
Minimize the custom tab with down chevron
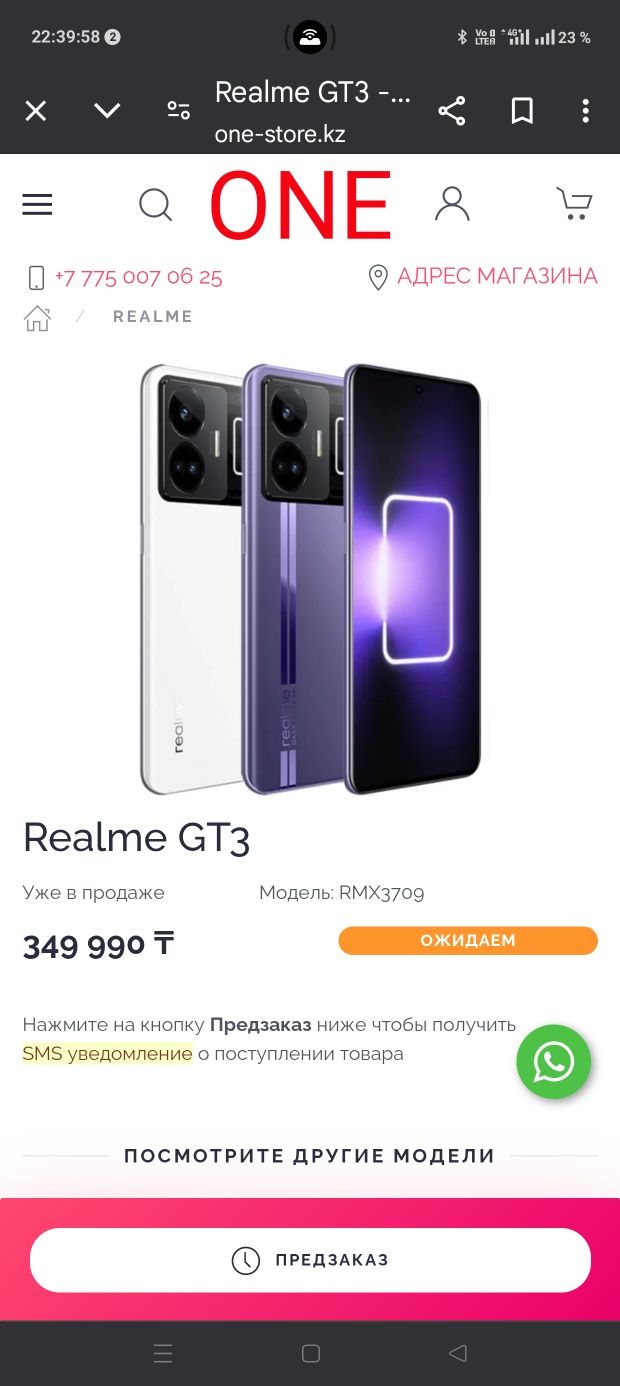pos(107,111)
